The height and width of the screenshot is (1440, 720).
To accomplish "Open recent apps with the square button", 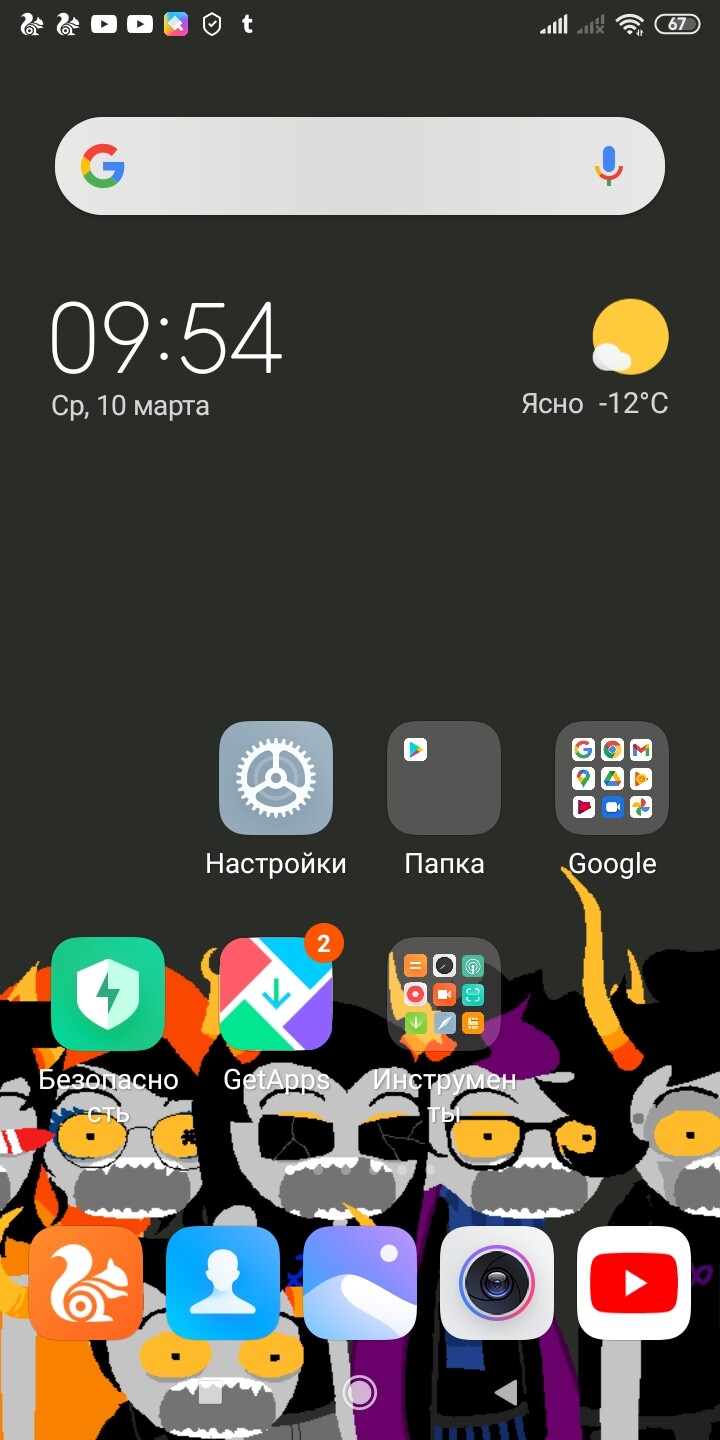I will tap(210, 1392).
